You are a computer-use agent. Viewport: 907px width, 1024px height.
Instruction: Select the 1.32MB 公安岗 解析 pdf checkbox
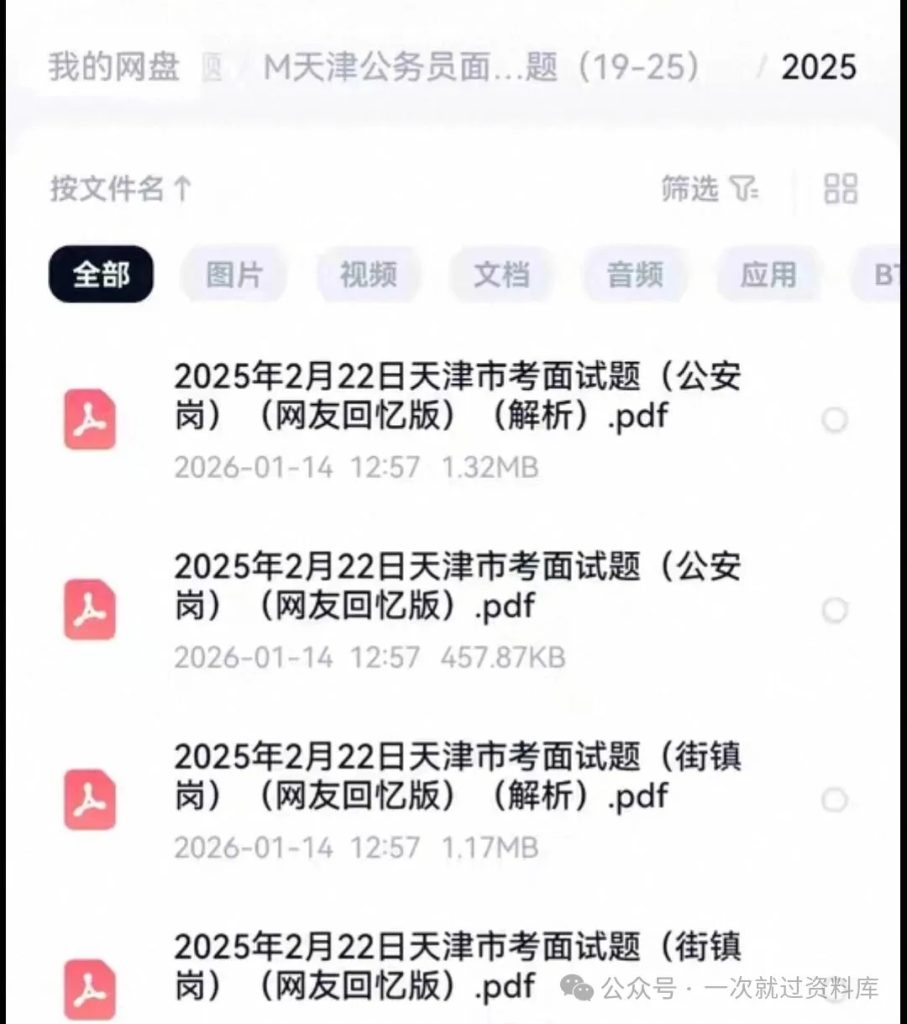[834, 421]
